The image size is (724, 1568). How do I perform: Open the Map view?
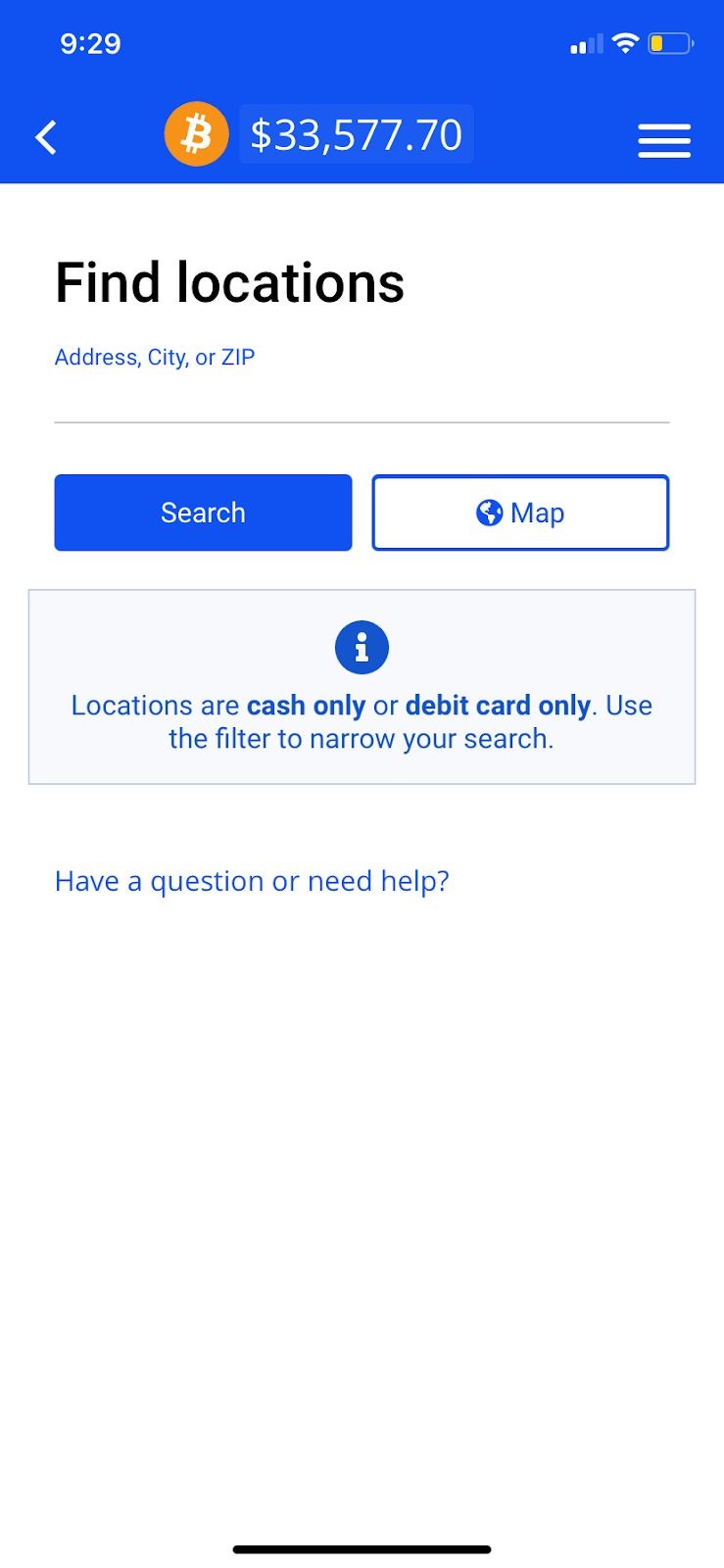(520, 513)
